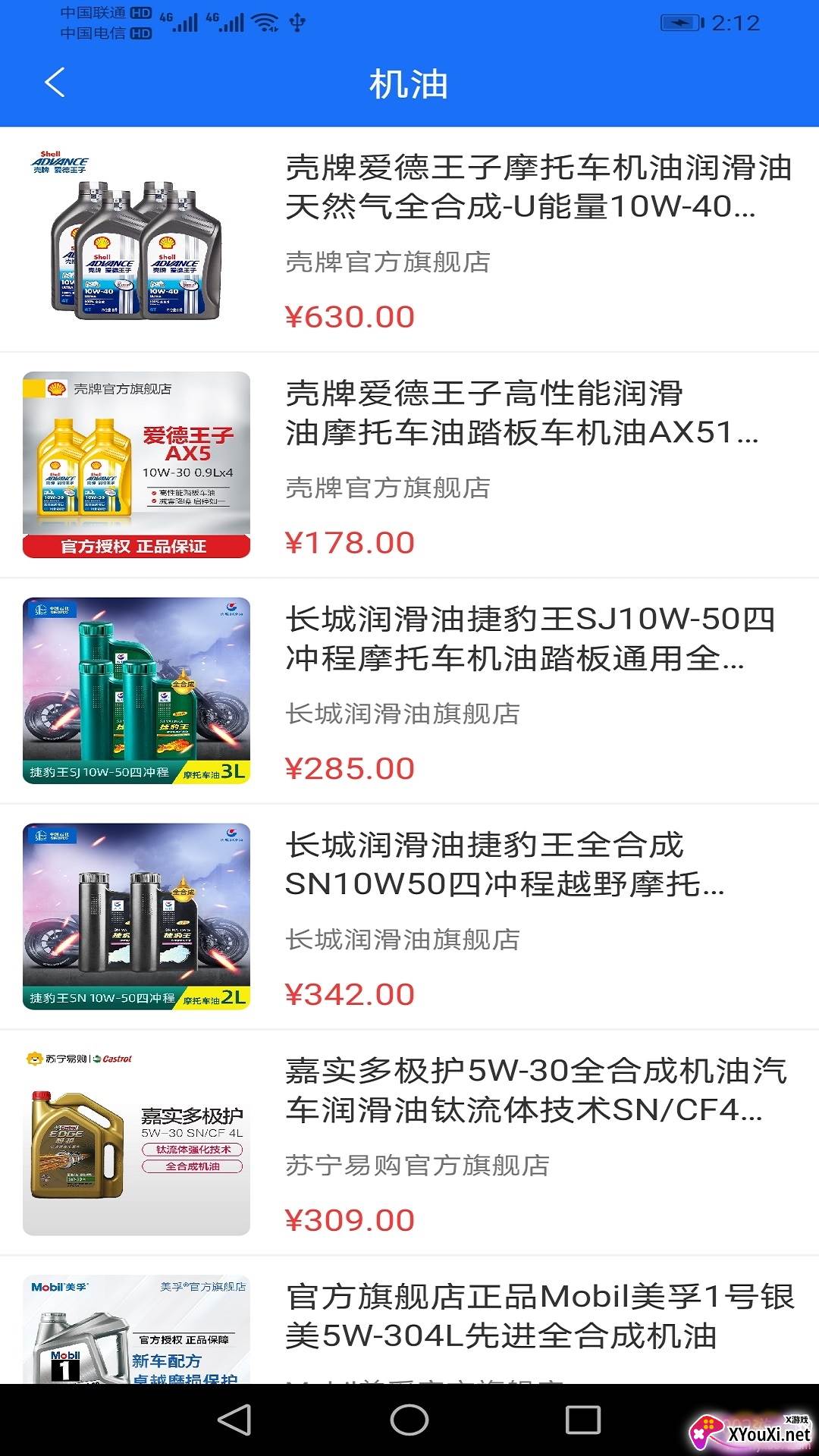This screenshot has width=819, height=1456.
Task: Tap the system home button
Action: click(x=409, y=1420)
